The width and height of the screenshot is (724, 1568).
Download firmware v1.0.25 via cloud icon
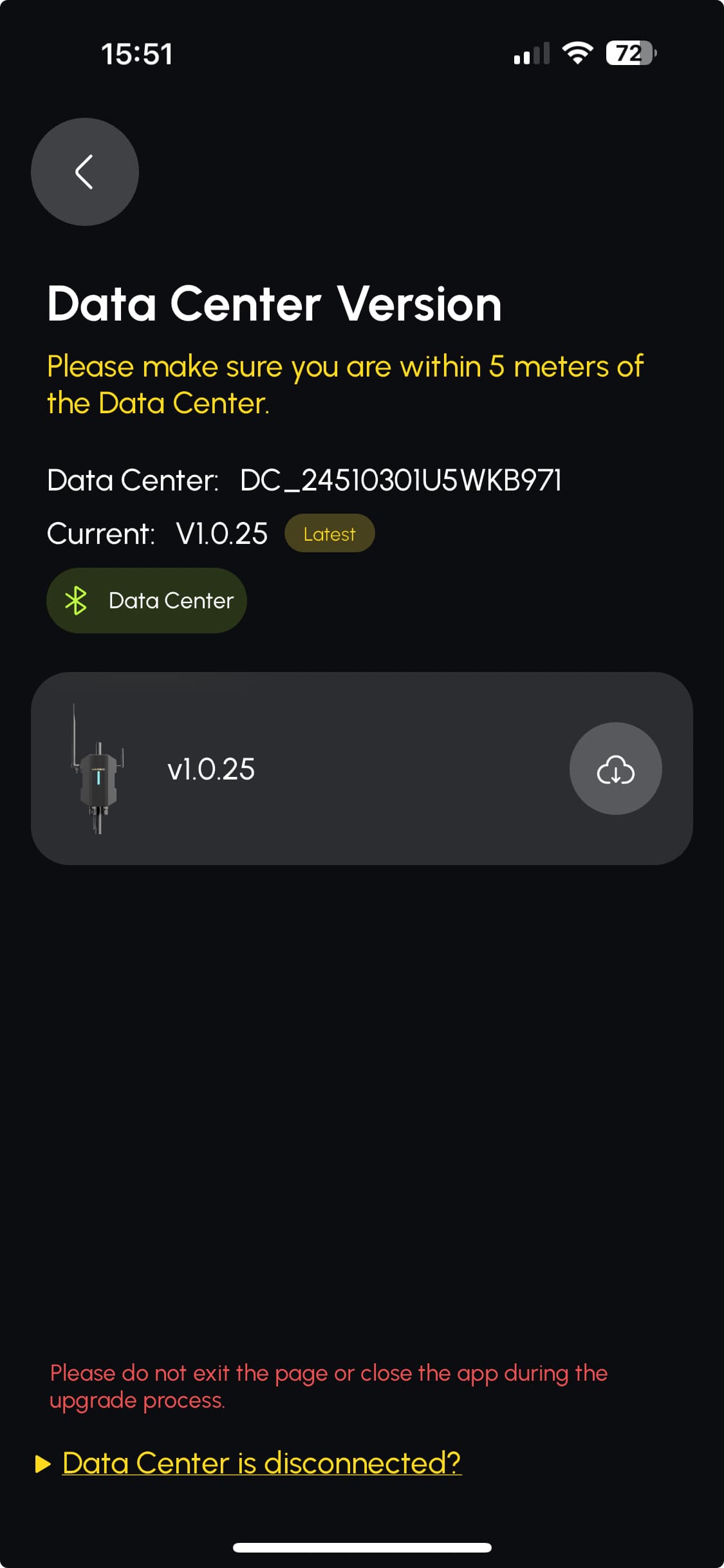(x=615, y=769)
